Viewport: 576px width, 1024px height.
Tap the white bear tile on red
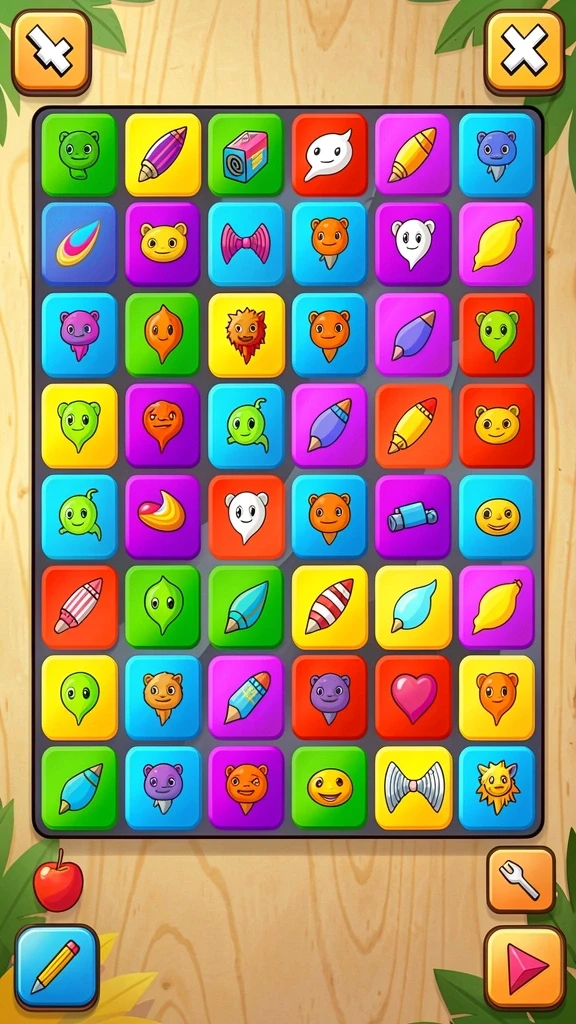pyautogui.click(x=246, y=517)
